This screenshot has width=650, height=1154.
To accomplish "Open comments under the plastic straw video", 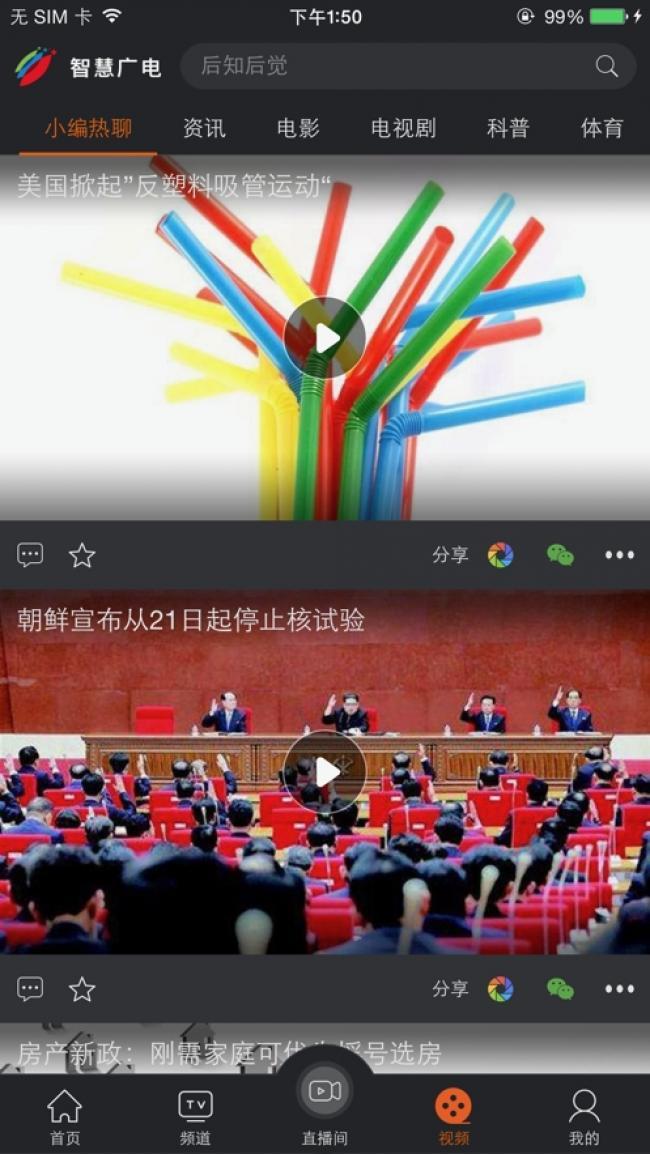I will [30, 555].
